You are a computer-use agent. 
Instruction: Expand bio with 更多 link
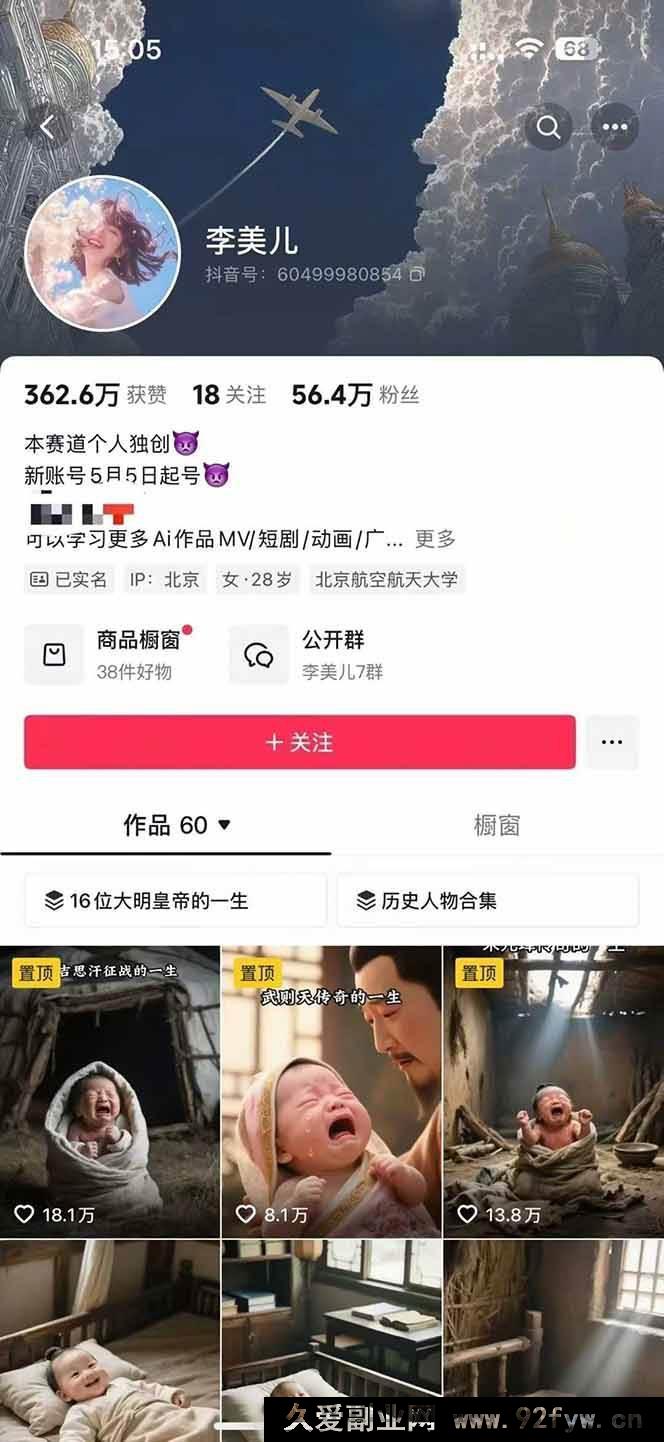tap(435, 539)
